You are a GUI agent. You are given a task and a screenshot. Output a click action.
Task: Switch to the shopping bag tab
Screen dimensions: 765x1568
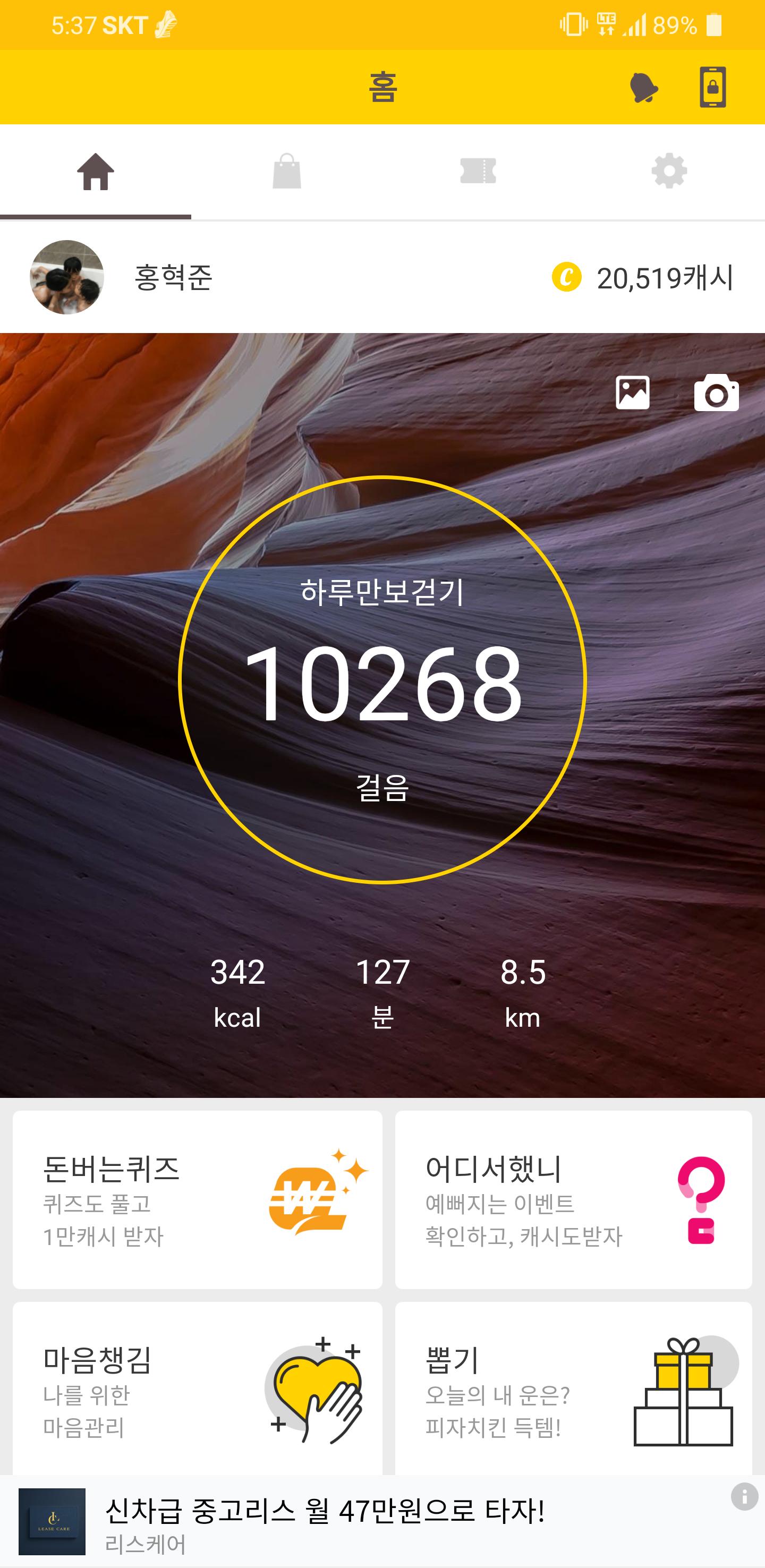tap(287, 172)
